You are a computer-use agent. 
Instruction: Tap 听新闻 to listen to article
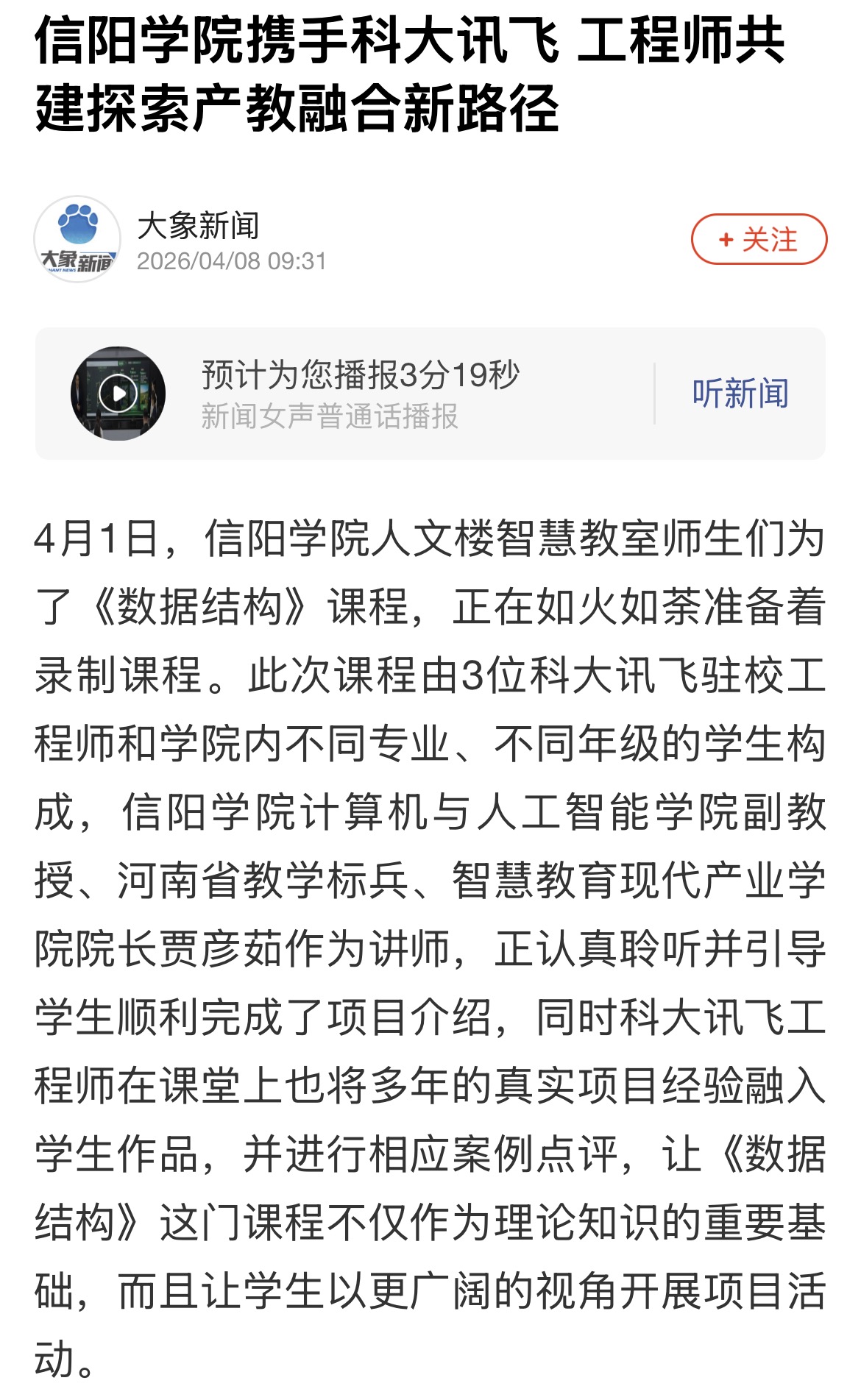(x=740, y=394)
